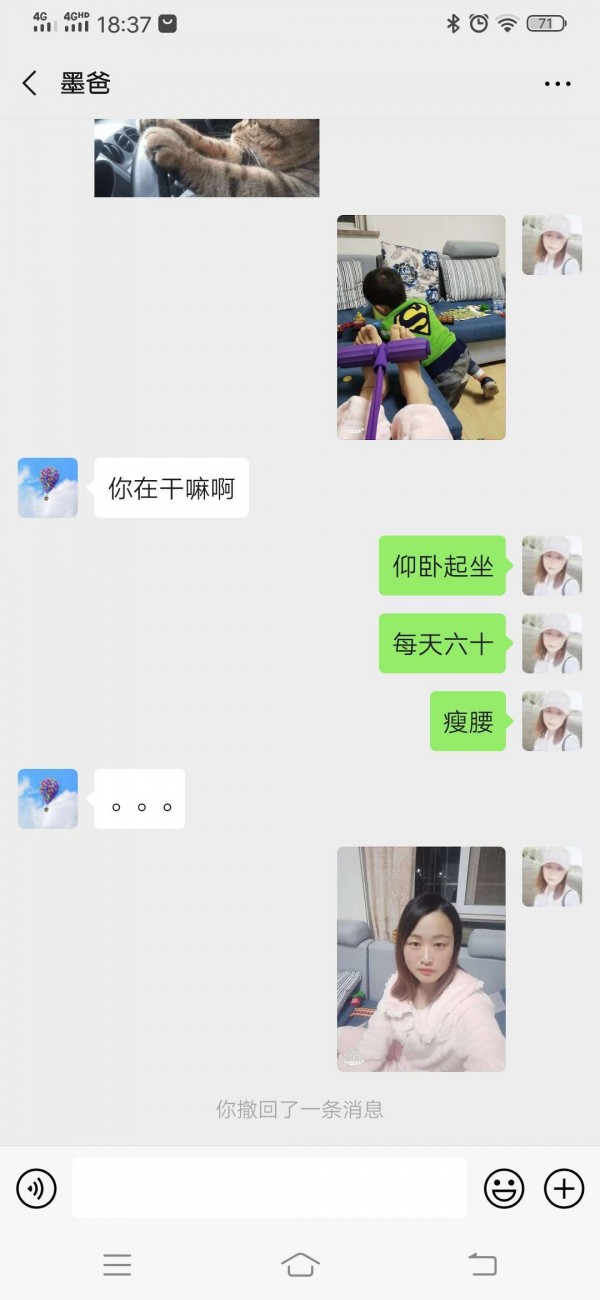Open chat info via three-dot menu
This screenshot has height=1300, width=600.
[557, 84]
